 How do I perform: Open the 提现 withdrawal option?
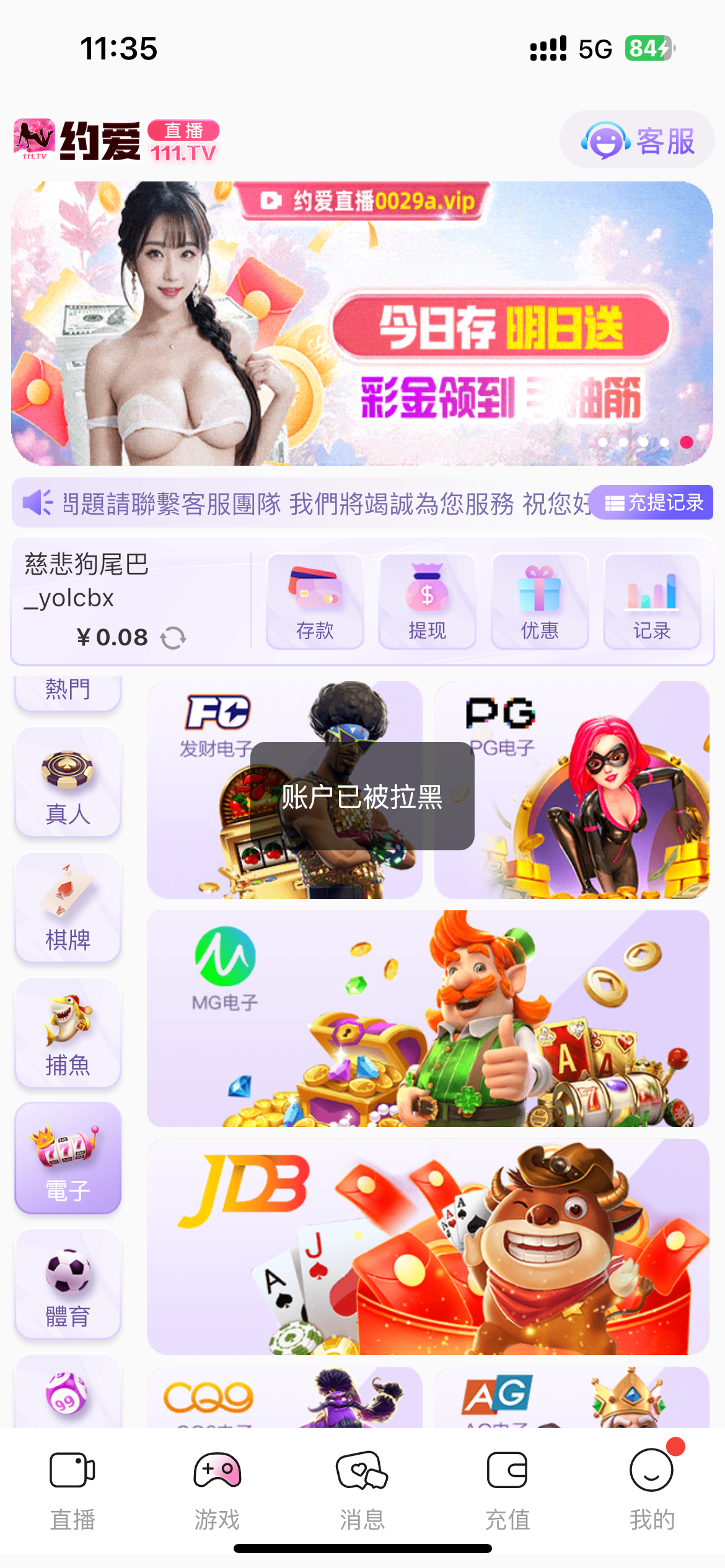[x=427, y=601]
